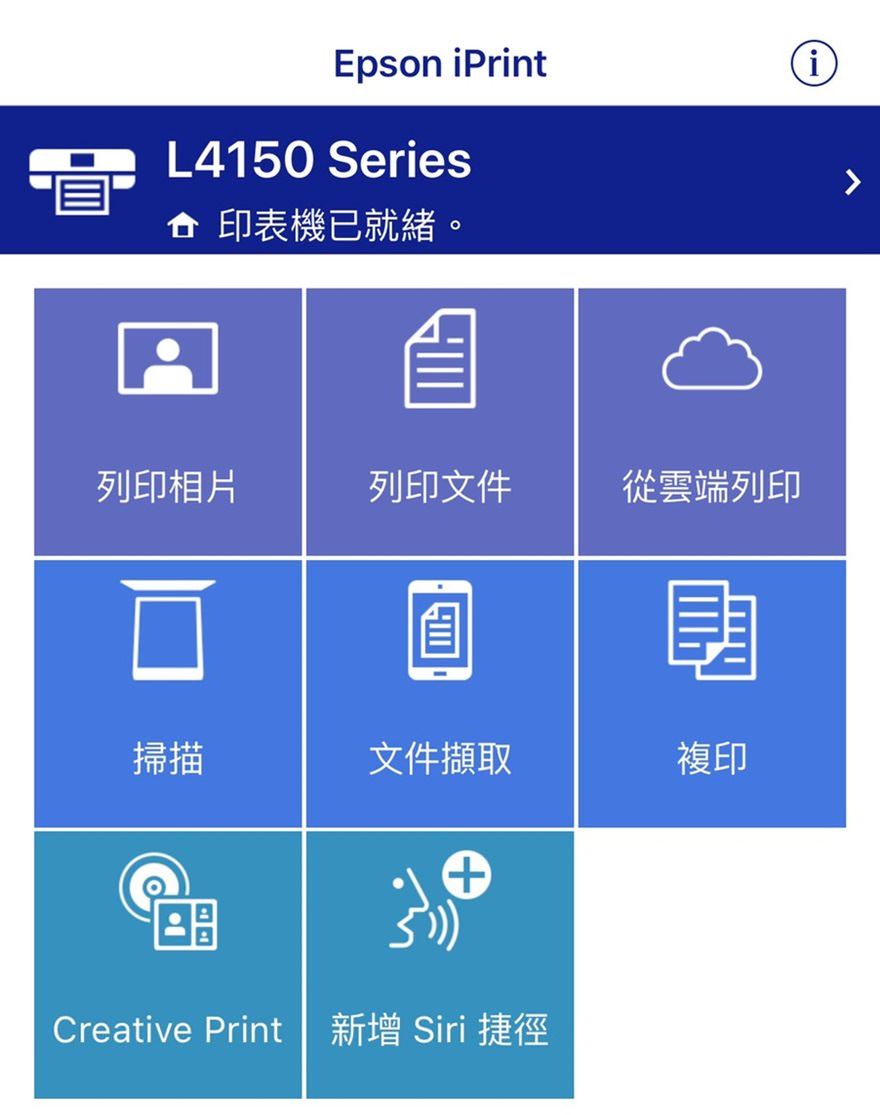This screenshot has width=880, height=1115.
Task: Choose 從雲端列印 cloud print
Action: tap(711, 422)
